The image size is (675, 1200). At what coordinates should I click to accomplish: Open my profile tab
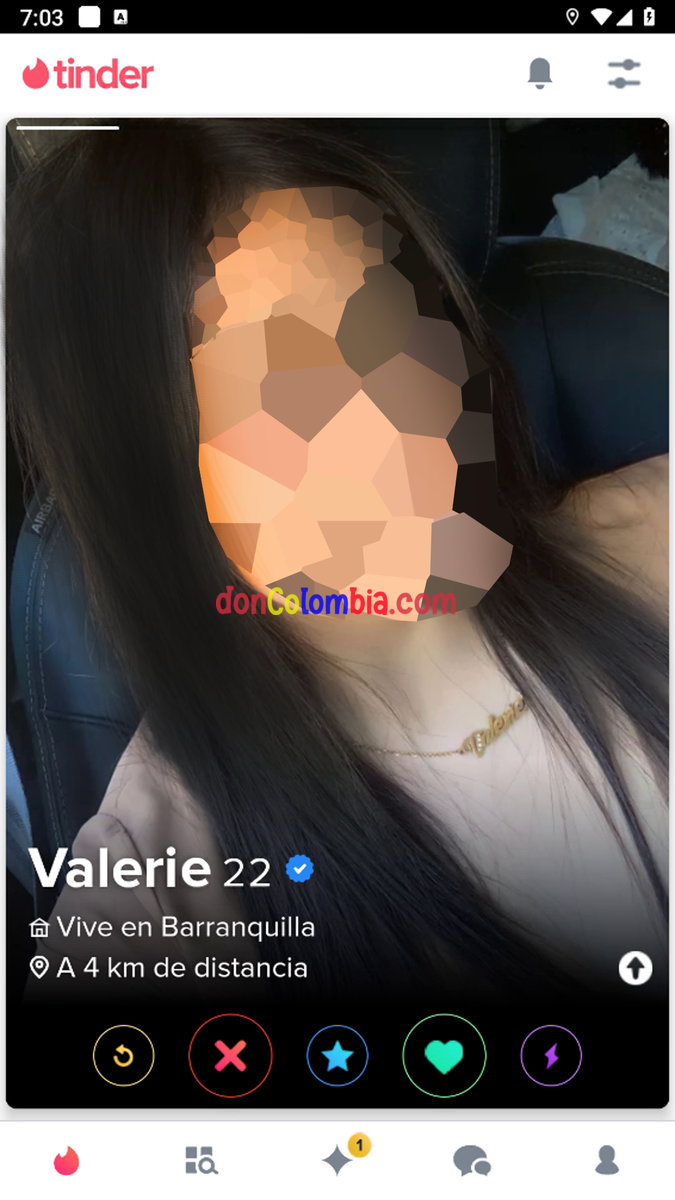[x=607, y=1160]
